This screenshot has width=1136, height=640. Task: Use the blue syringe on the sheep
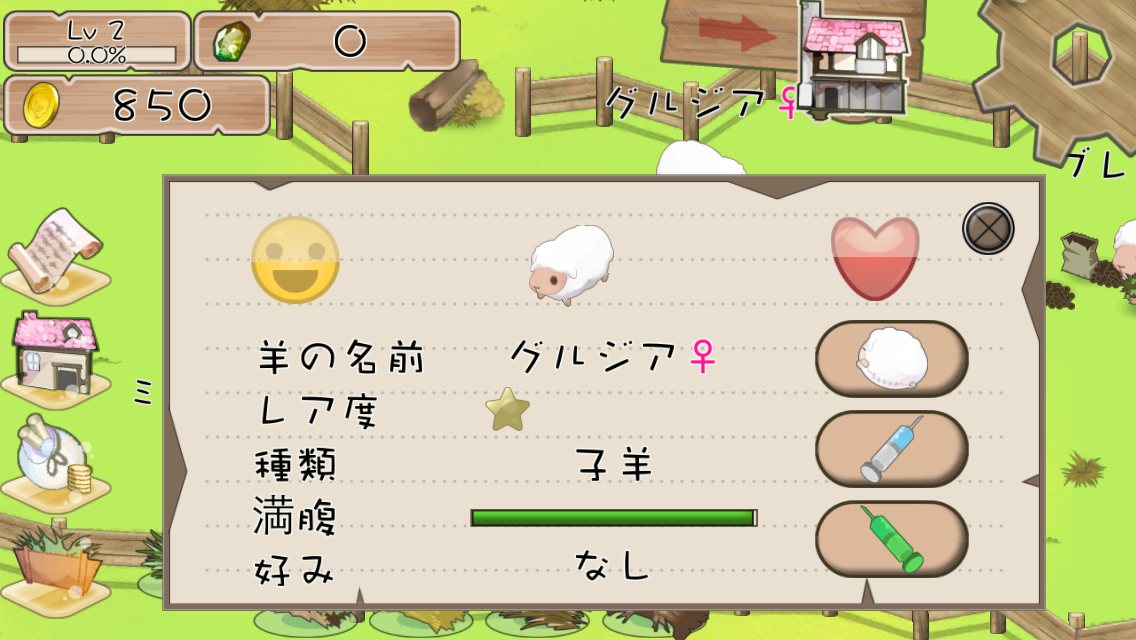pos(892,449)
